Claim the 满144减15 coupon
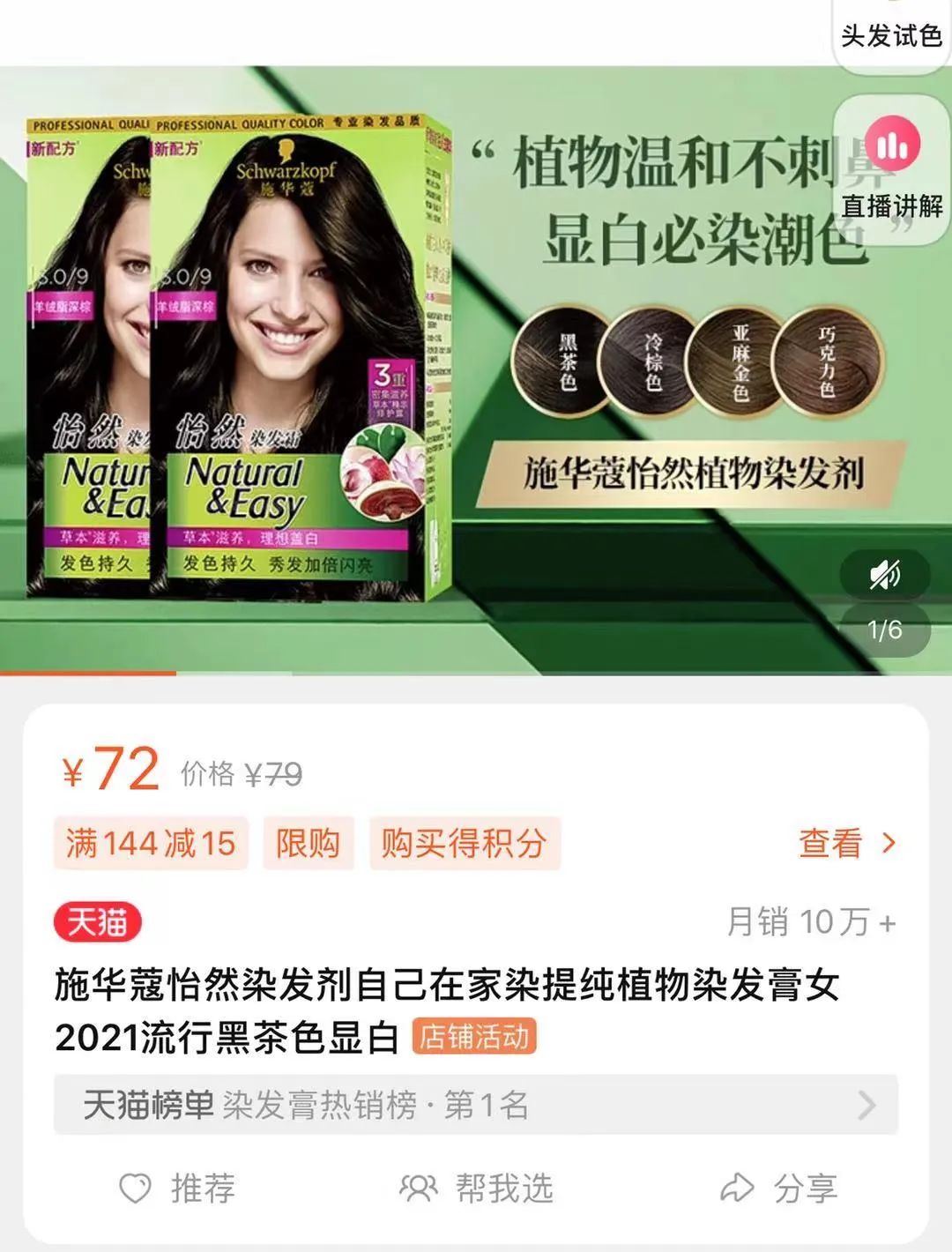The image size is (952, 1252). pyautogui.click(x=150, y=842)
